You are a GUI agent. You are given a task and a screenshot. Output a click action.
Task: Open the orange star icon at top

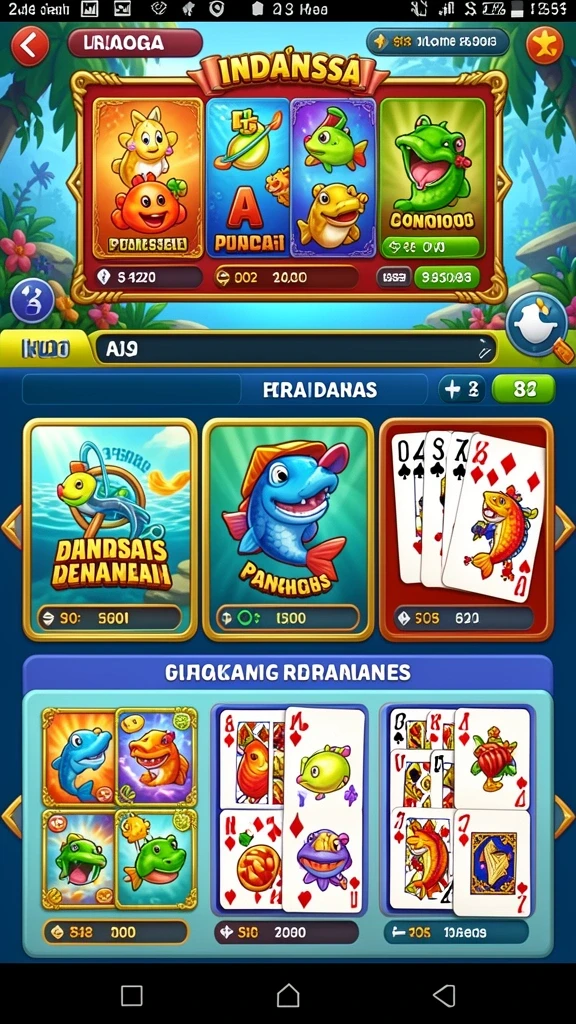(x=545, y=45)
